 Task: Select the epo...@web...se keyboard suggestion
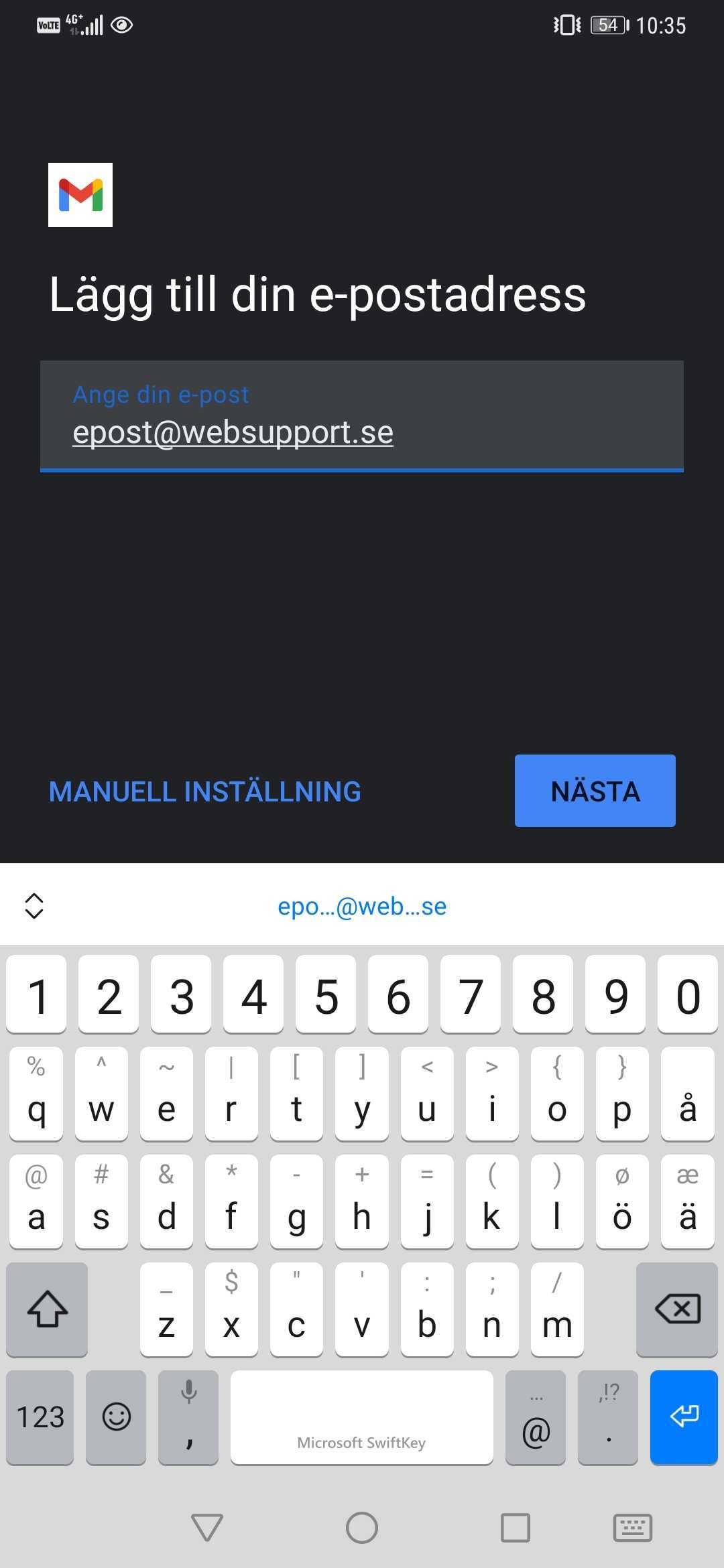[362, 906]
